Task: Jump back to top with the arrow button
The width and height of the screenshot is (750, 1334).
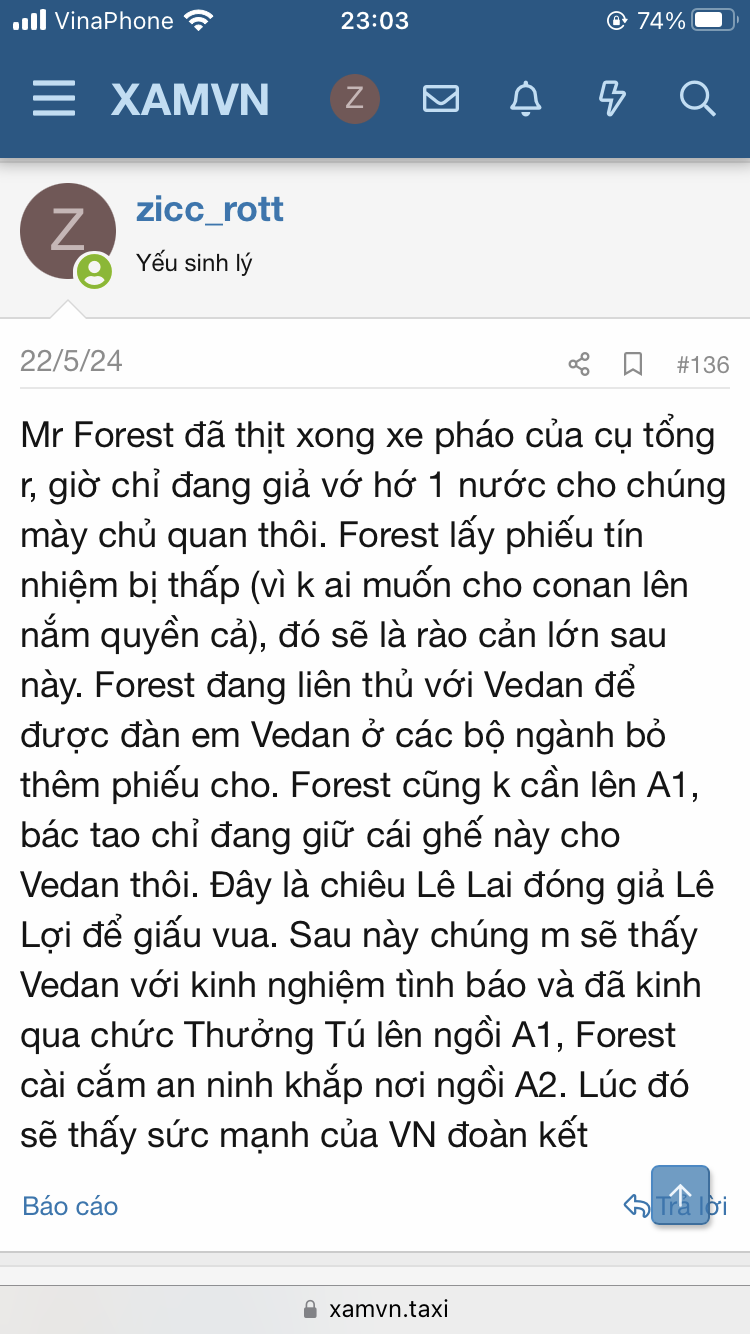Action: coord(680,1195)
